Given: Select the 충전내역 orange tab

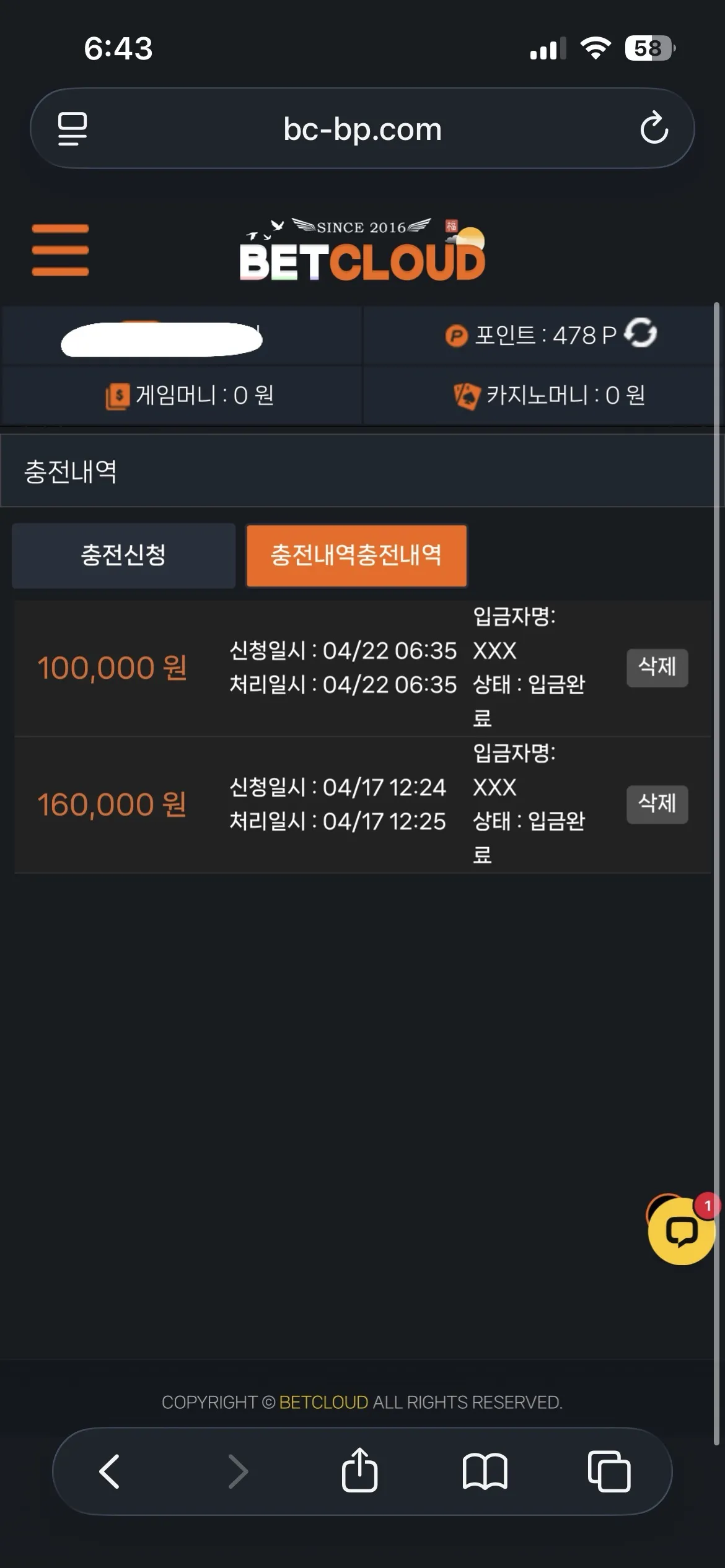Looking at the screenshot, I should pyautogui.click(x=356, y=555).
